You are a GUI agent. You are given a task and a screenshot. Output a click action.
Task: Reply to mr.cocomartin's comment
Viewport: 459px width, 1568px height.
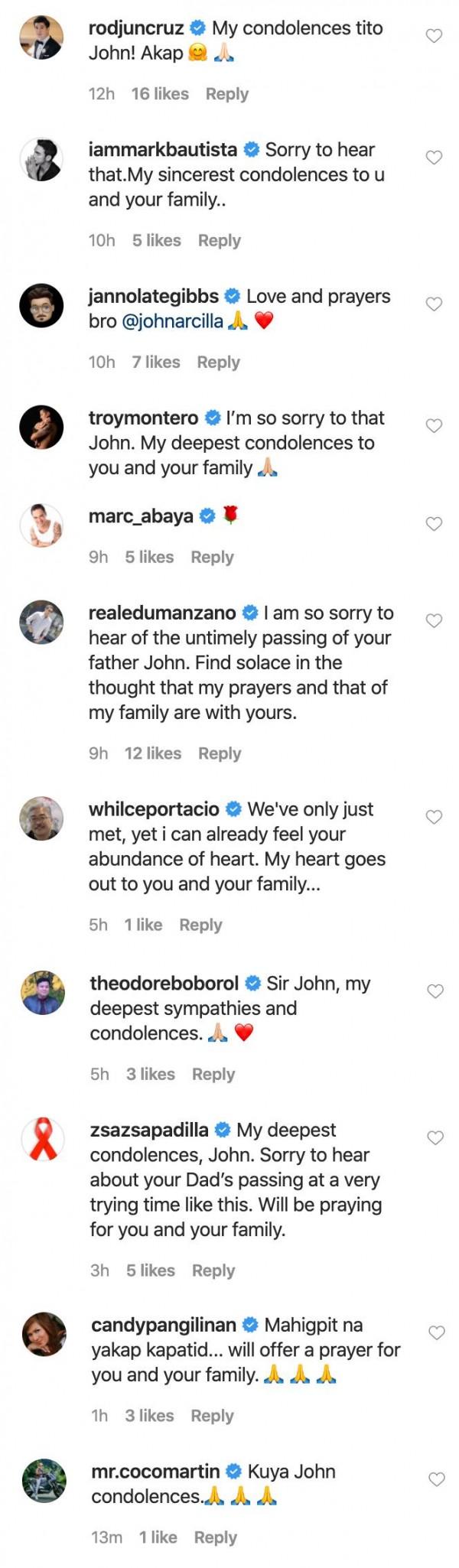click(x=215, y=1537)
